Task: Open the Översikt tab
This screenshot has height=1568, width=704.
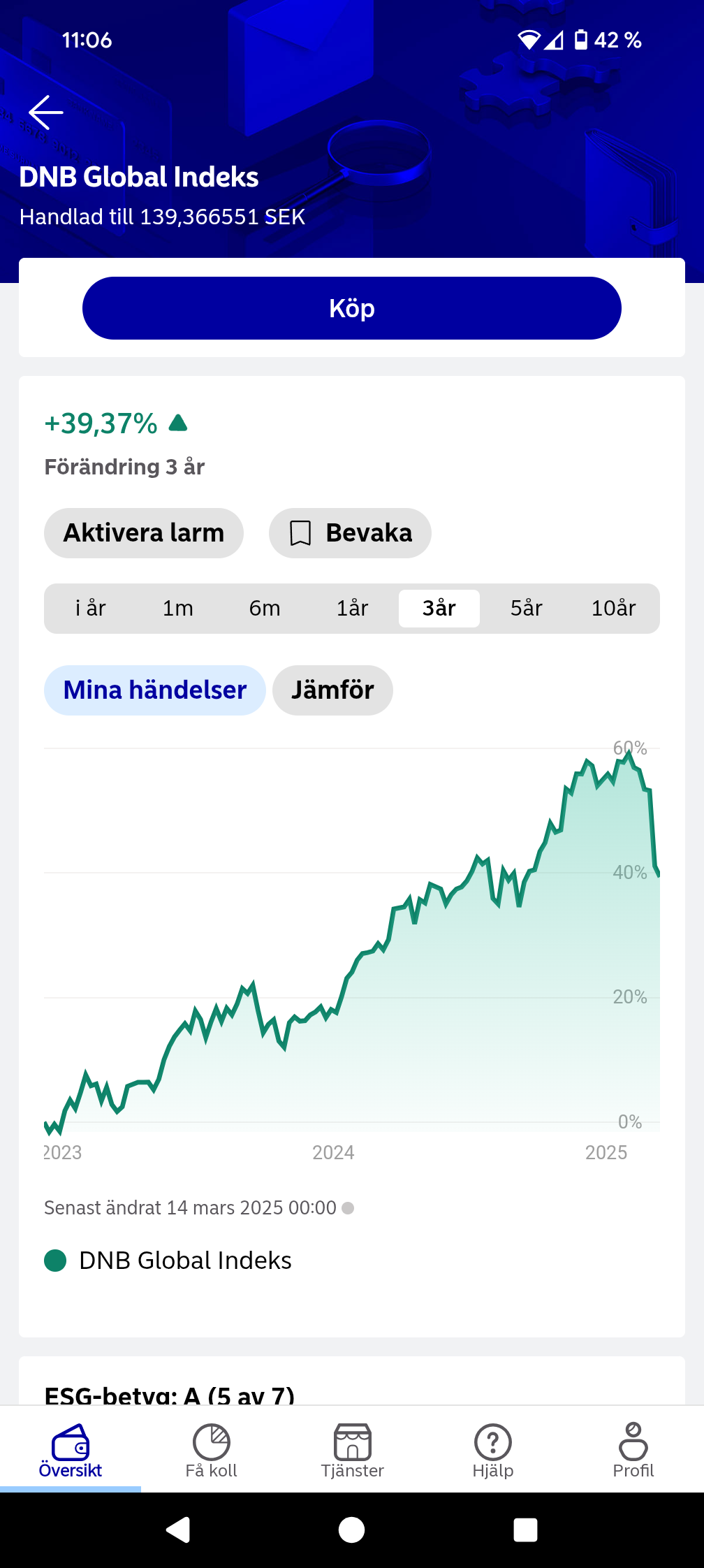Action: [71, 1450]
